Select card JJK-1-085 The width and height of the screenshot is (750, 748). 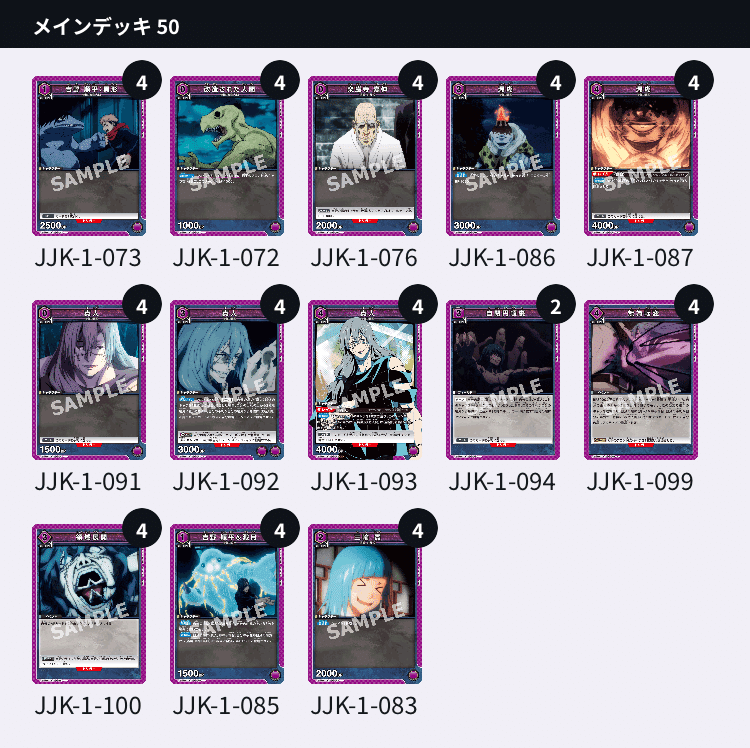227,604
